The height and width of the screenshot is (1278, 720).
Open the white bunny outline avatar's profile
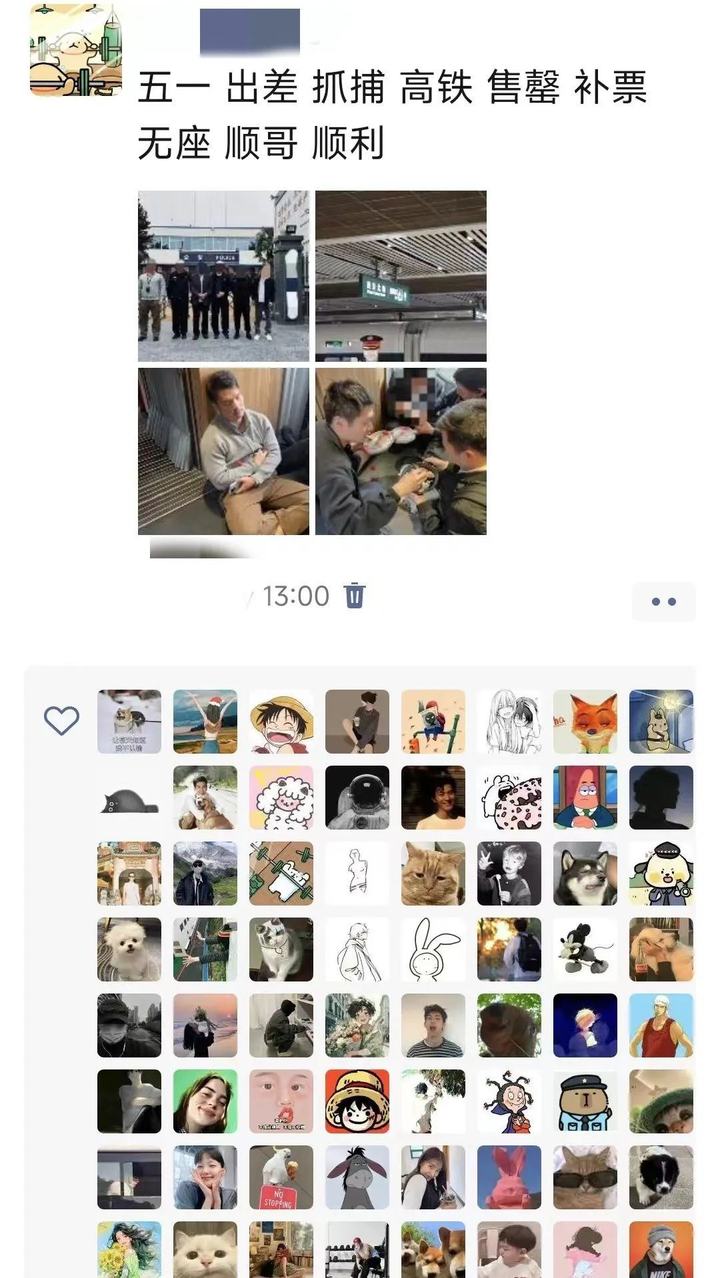tap(433, 949)
